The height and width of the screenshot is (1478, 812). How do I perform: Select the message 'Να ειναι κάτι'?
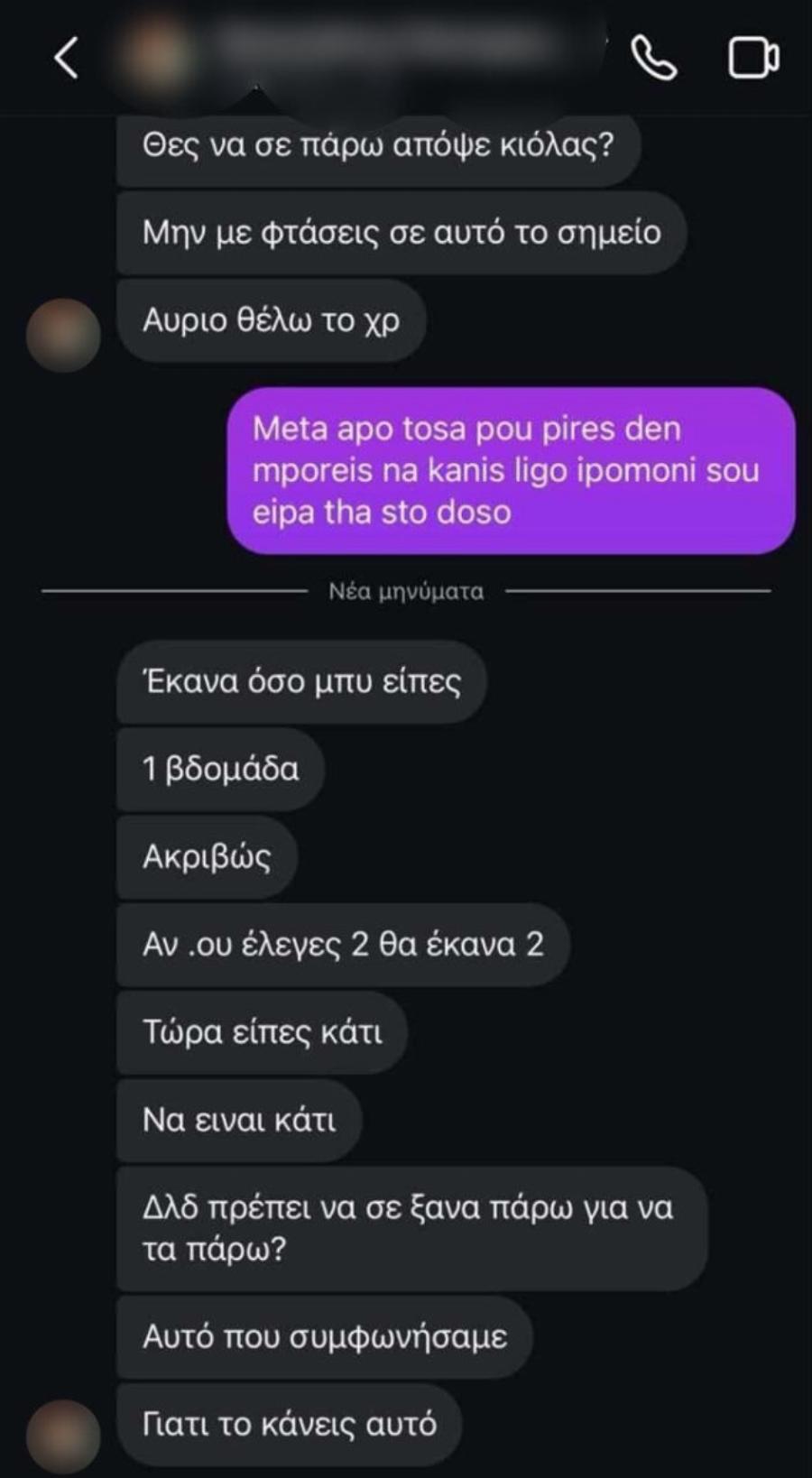[x=237, y=1121]
